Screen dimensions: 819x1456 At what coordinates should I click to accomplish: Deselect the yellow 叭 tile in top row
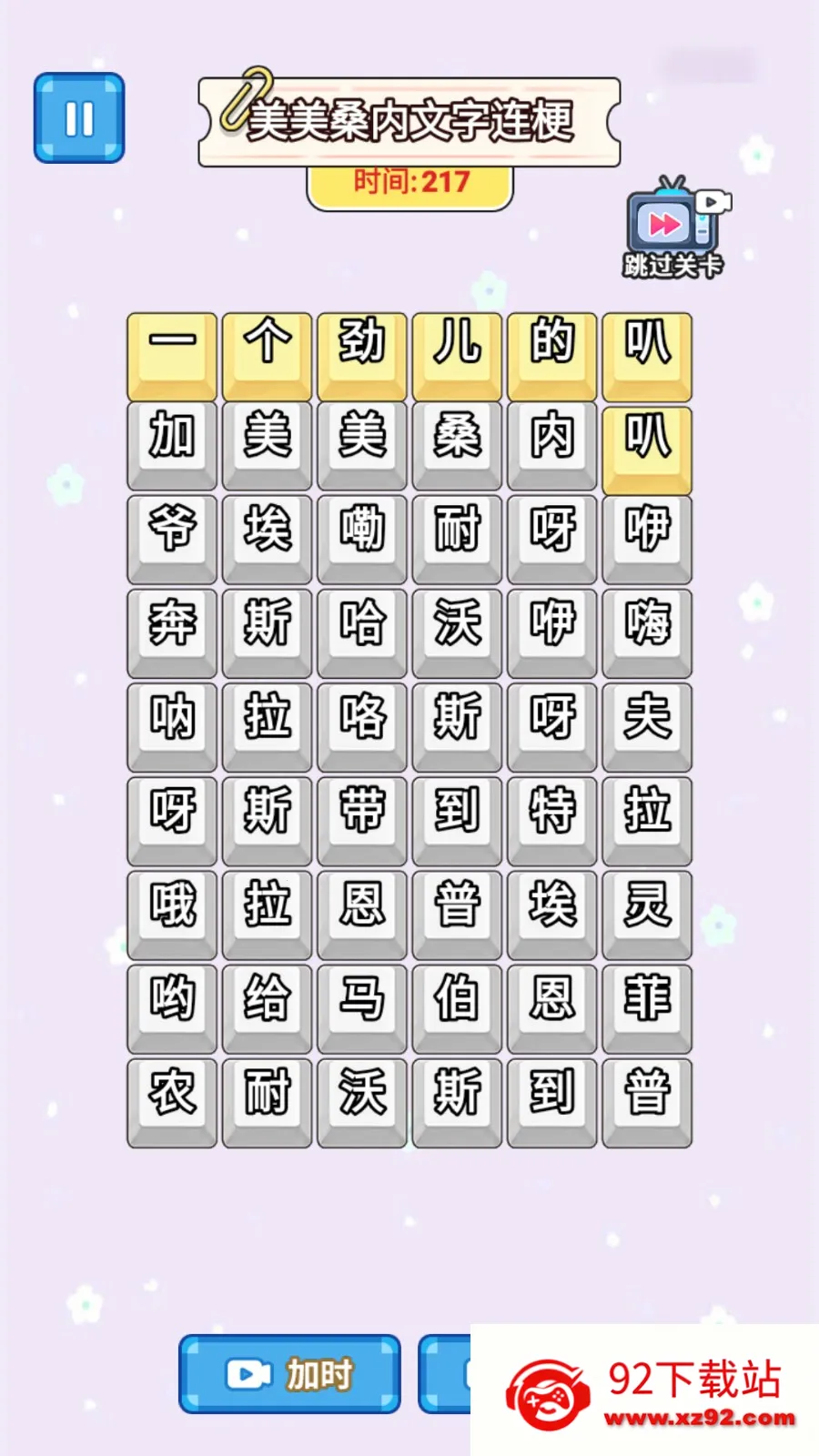coord(646,353)
